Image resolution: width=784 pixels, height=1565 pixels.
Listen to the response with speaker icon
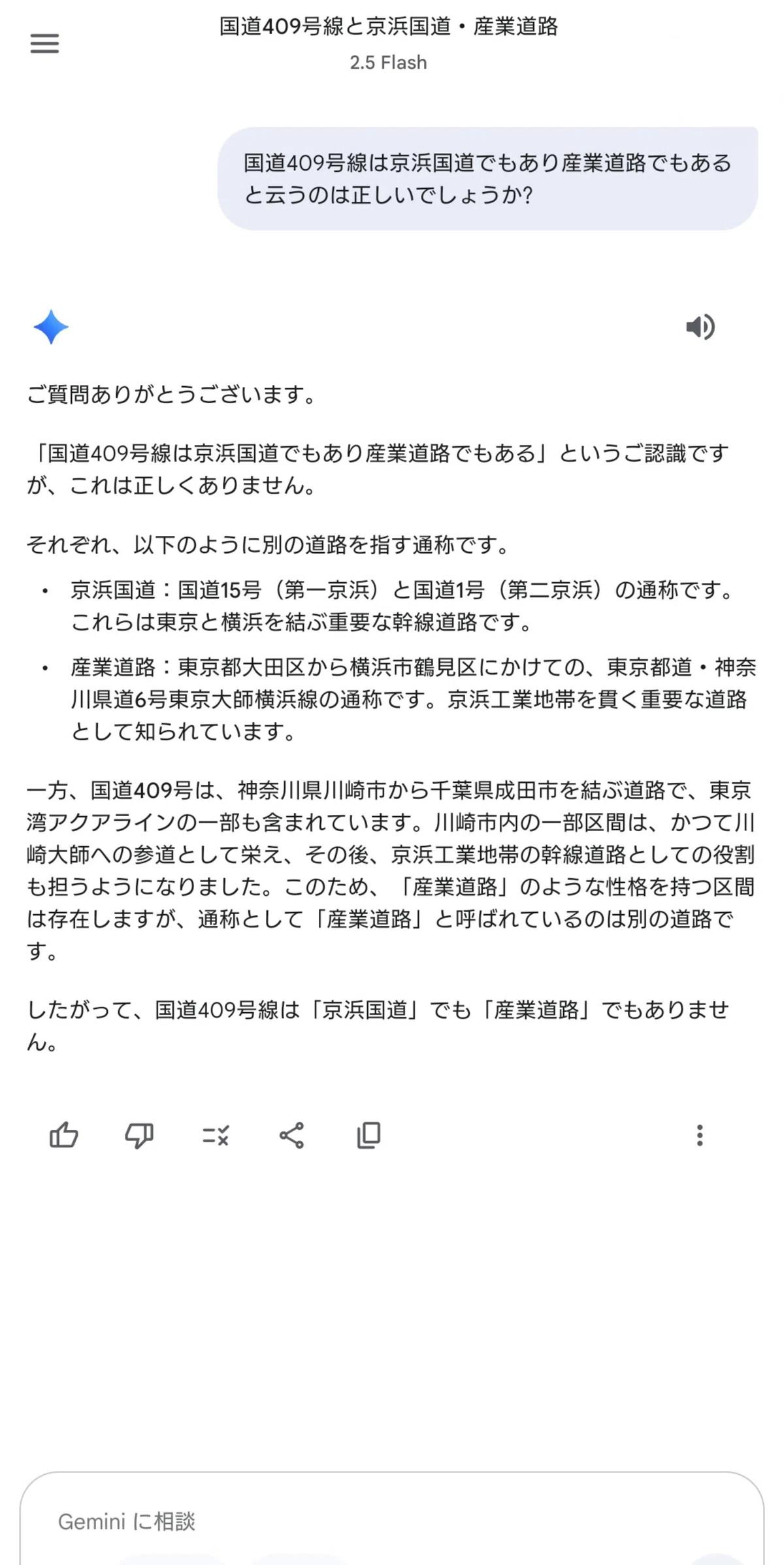tap(700, 327)
